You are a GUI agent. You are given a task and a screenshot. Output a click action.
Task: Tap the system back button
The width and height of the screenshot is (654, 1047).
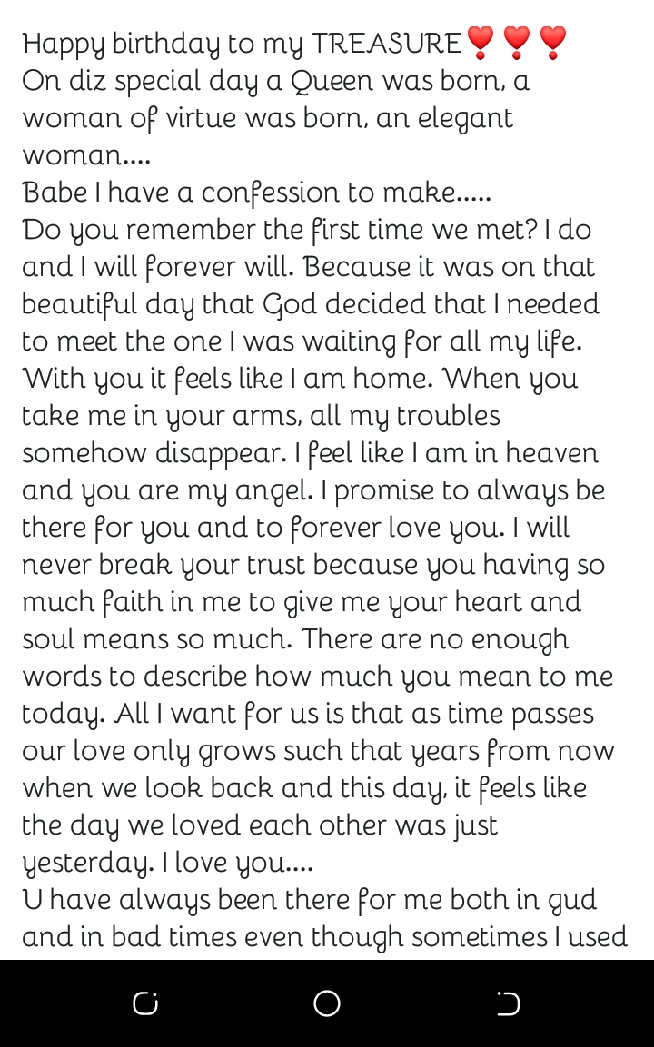(x=508, y=1003)
